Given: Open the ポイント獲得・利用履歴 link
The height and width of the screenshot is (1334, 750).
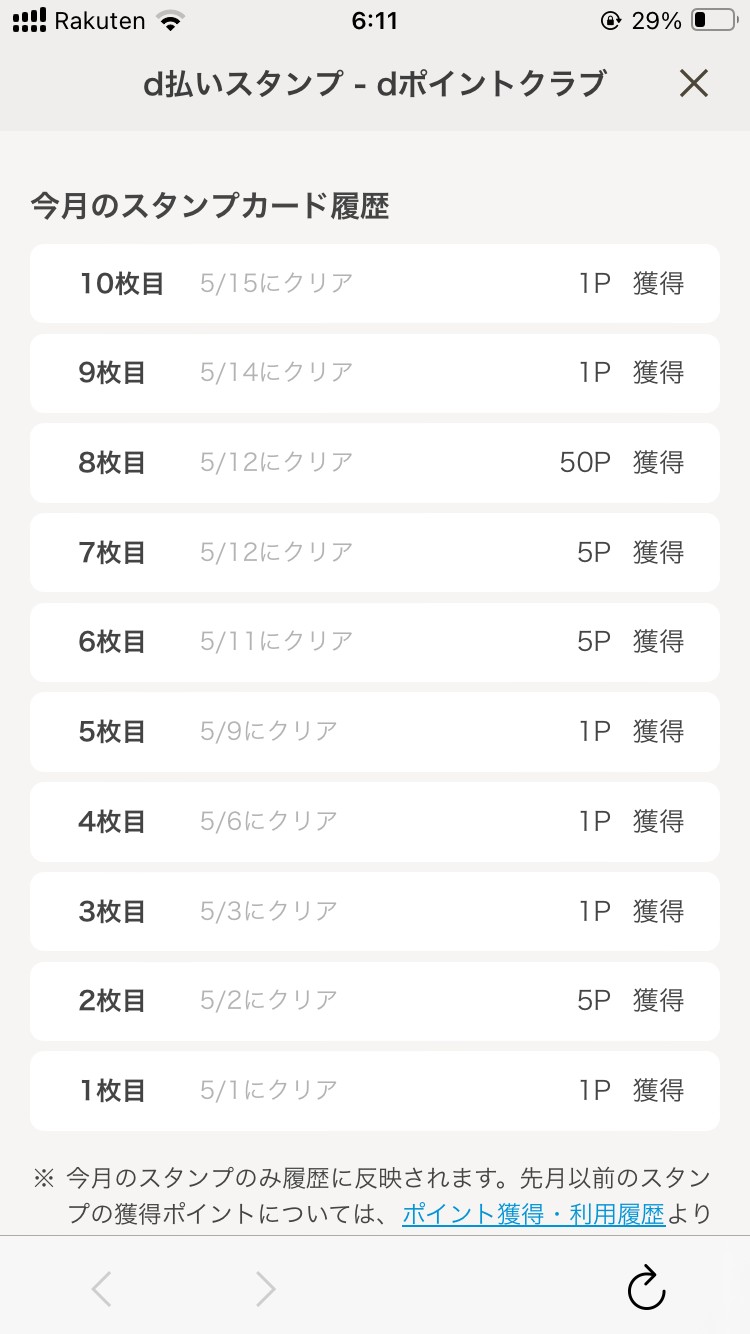Looking at the screenshot, I should (533, 1214).
